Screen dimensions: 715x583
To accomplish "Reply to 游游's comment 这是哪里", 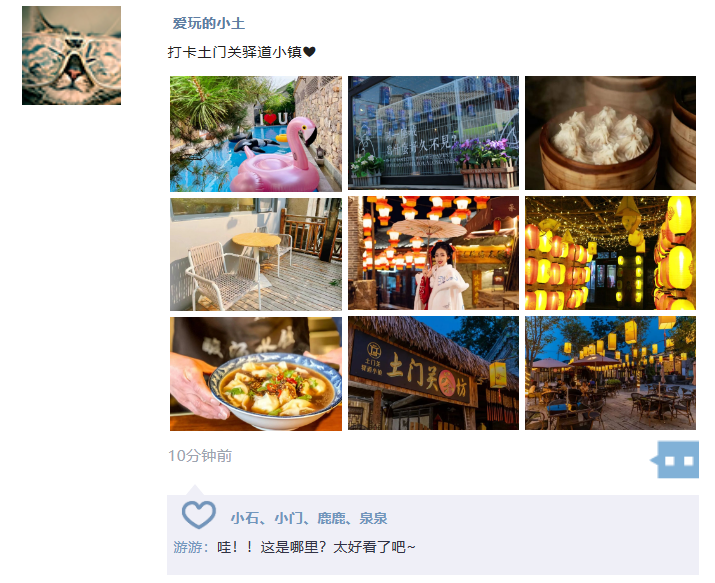I will tap(316, 547).
